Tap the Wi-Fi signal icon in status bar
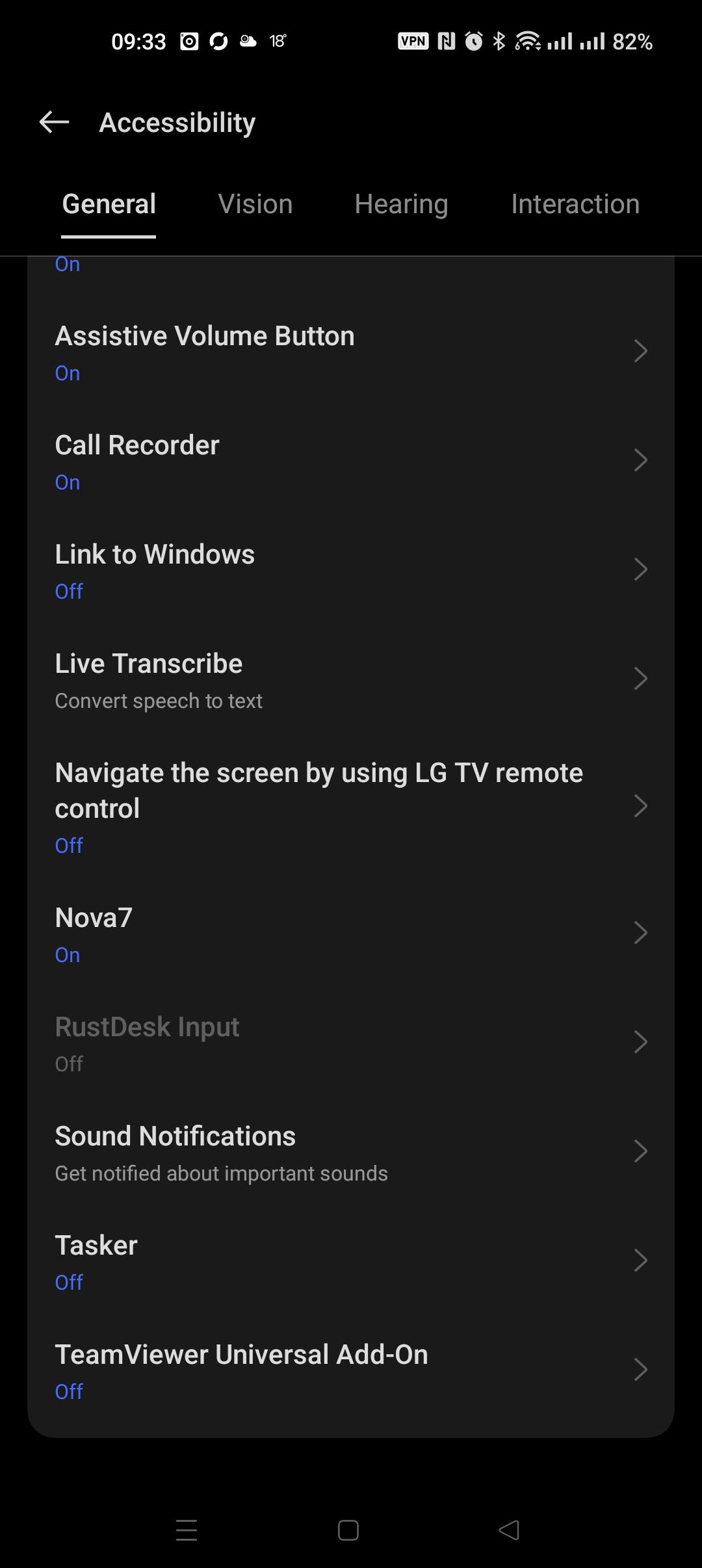The image size is (702, 1568). (x=526, y=41)
